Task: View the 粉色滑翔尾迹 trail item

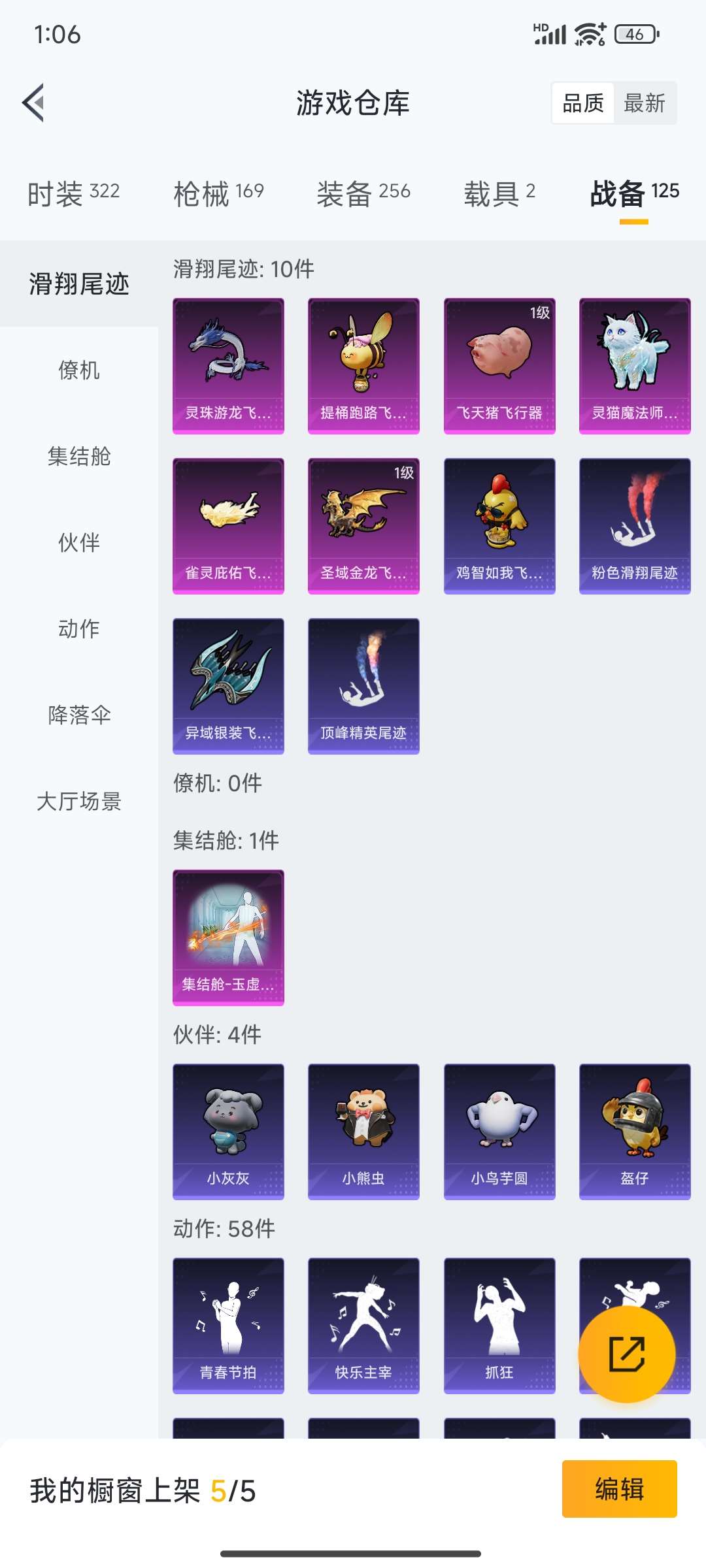Action: pyautogui.click(x=635, y=525)
